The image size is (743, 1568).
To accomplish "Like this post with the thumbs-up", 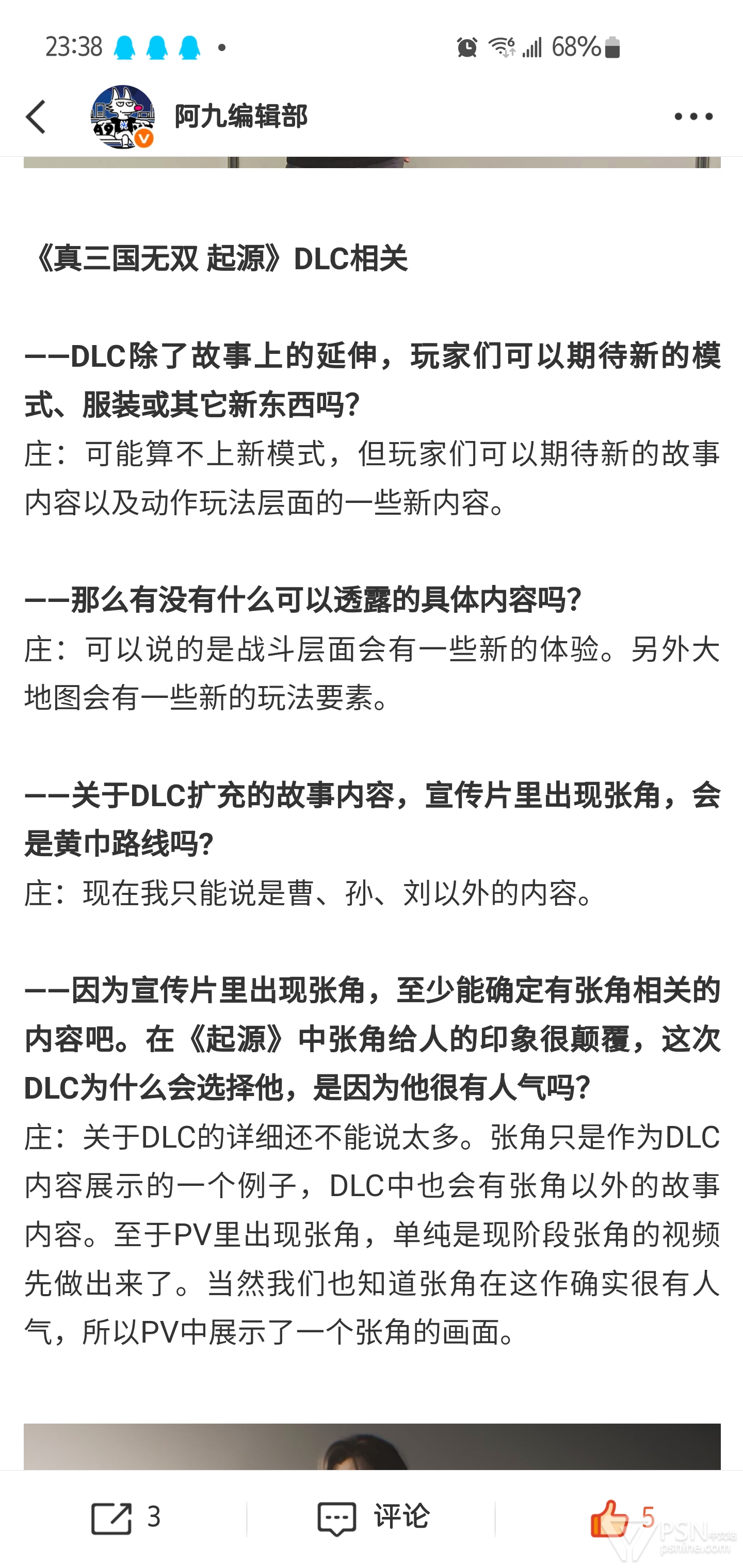I will tap(610, 1517).
